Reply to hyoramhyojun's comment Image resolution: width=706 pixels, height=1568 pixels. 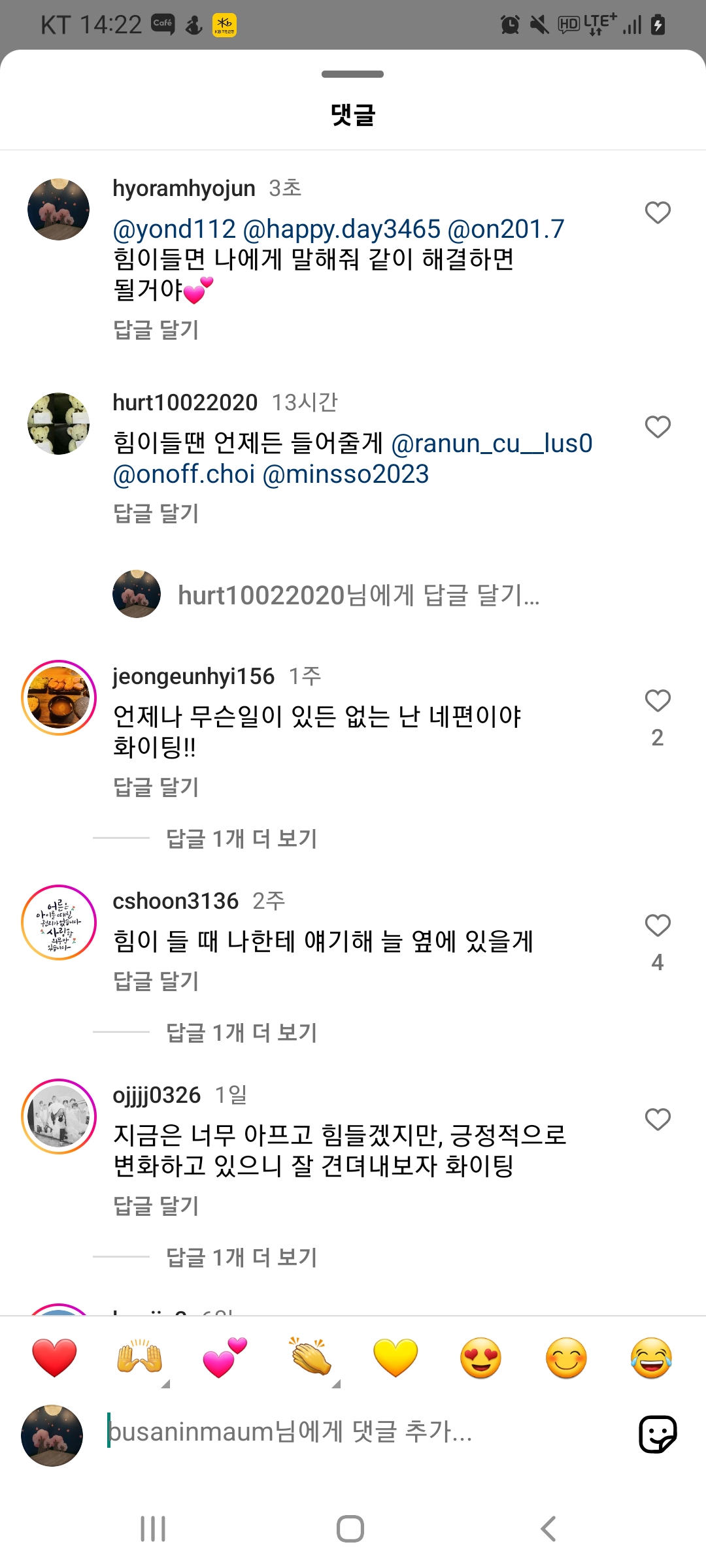click(x=156, y=329)
